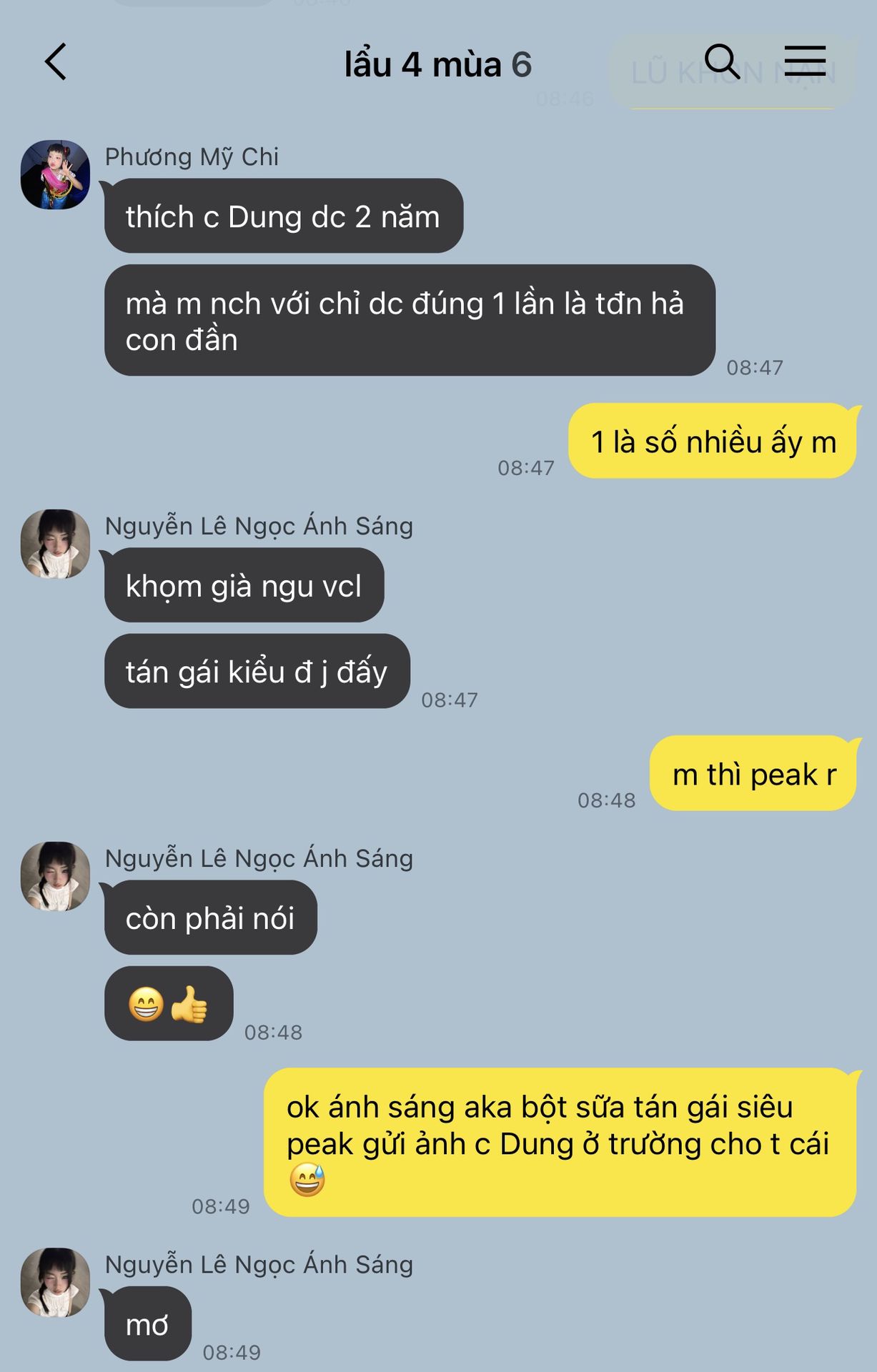Screen dimensions: 877x1372
Task: Open the chat room hamburger menu
Action: click(805, 62)
